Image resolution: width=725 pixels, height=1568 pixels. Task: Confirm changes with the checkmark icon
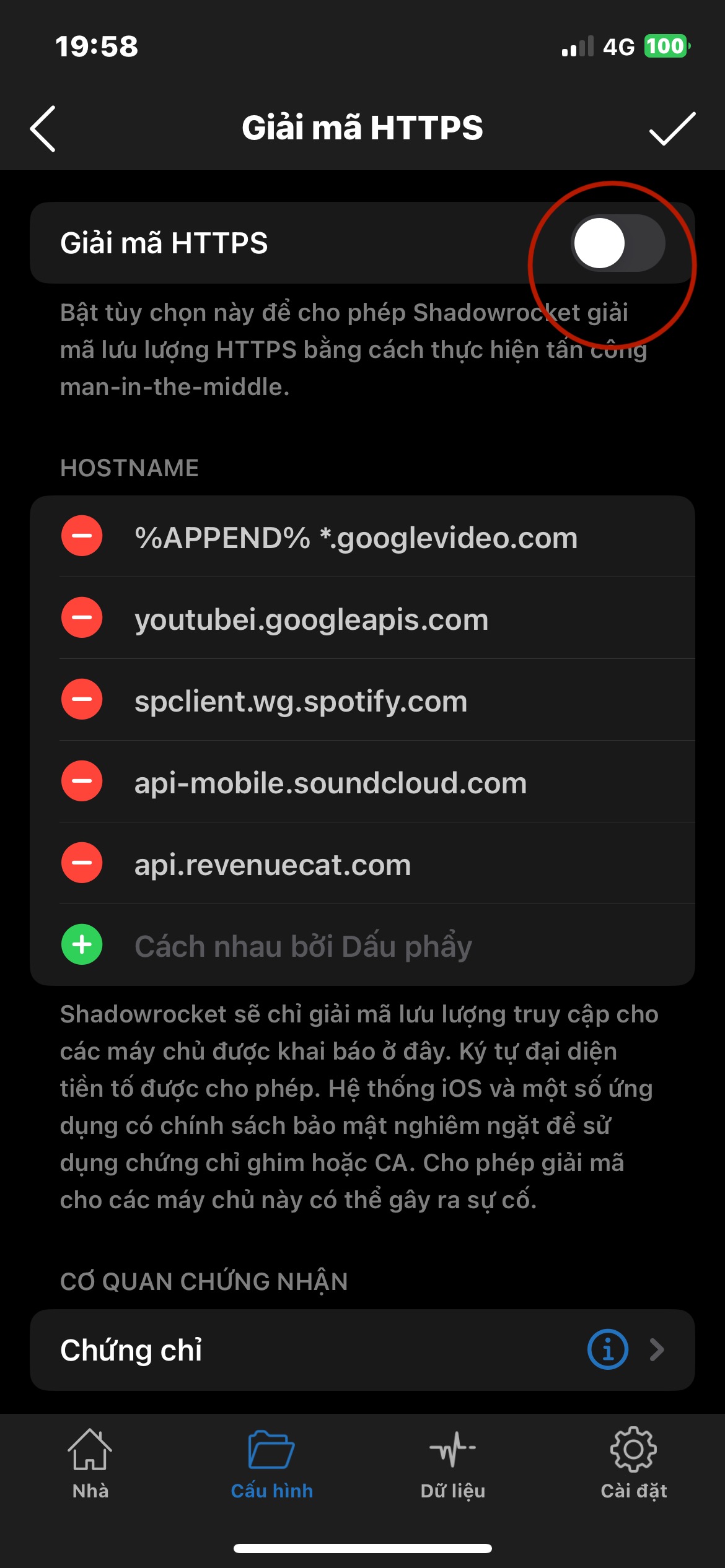pos(672,129)
